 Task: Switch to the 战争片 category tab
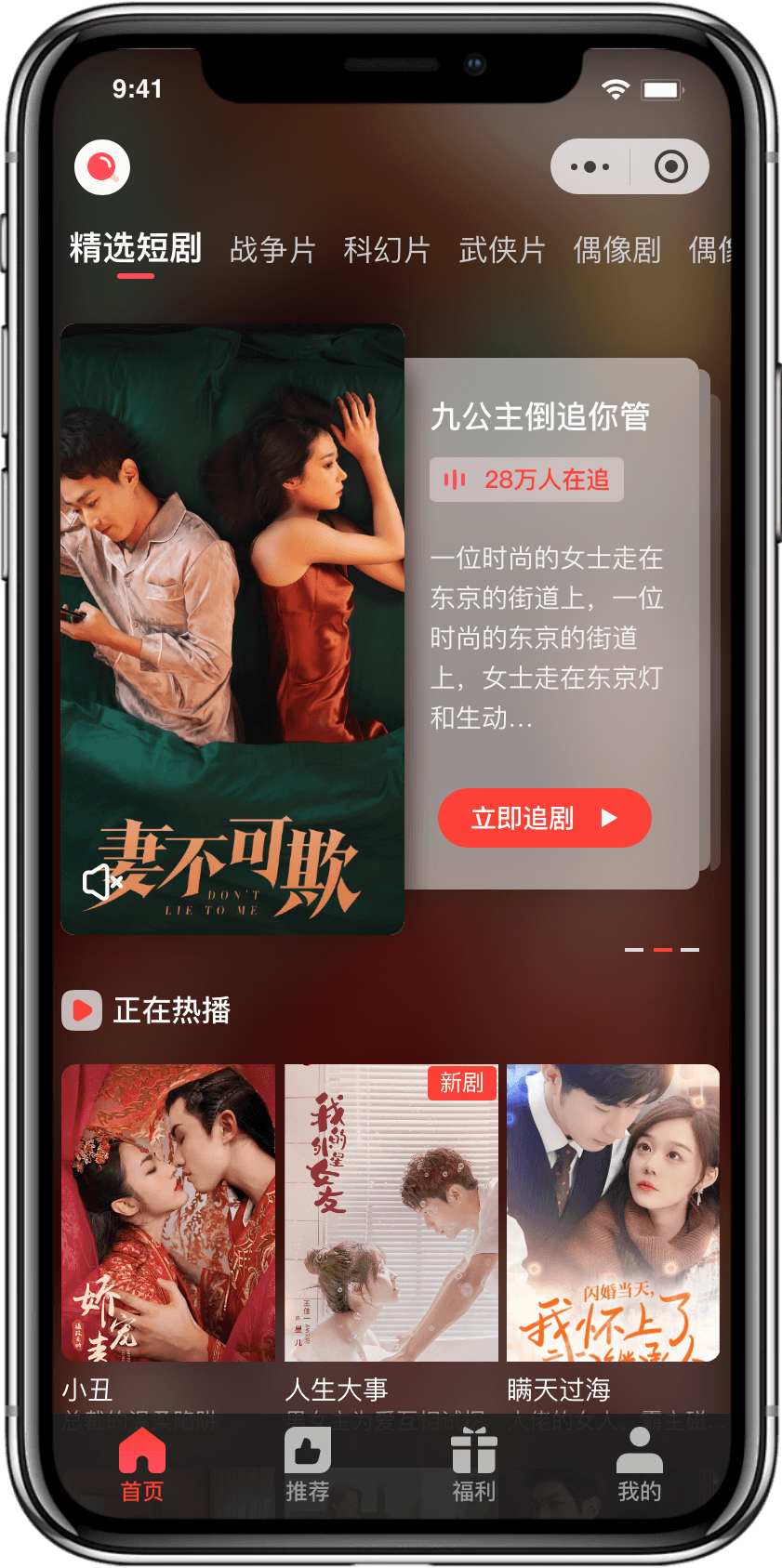tap(272, 250)
